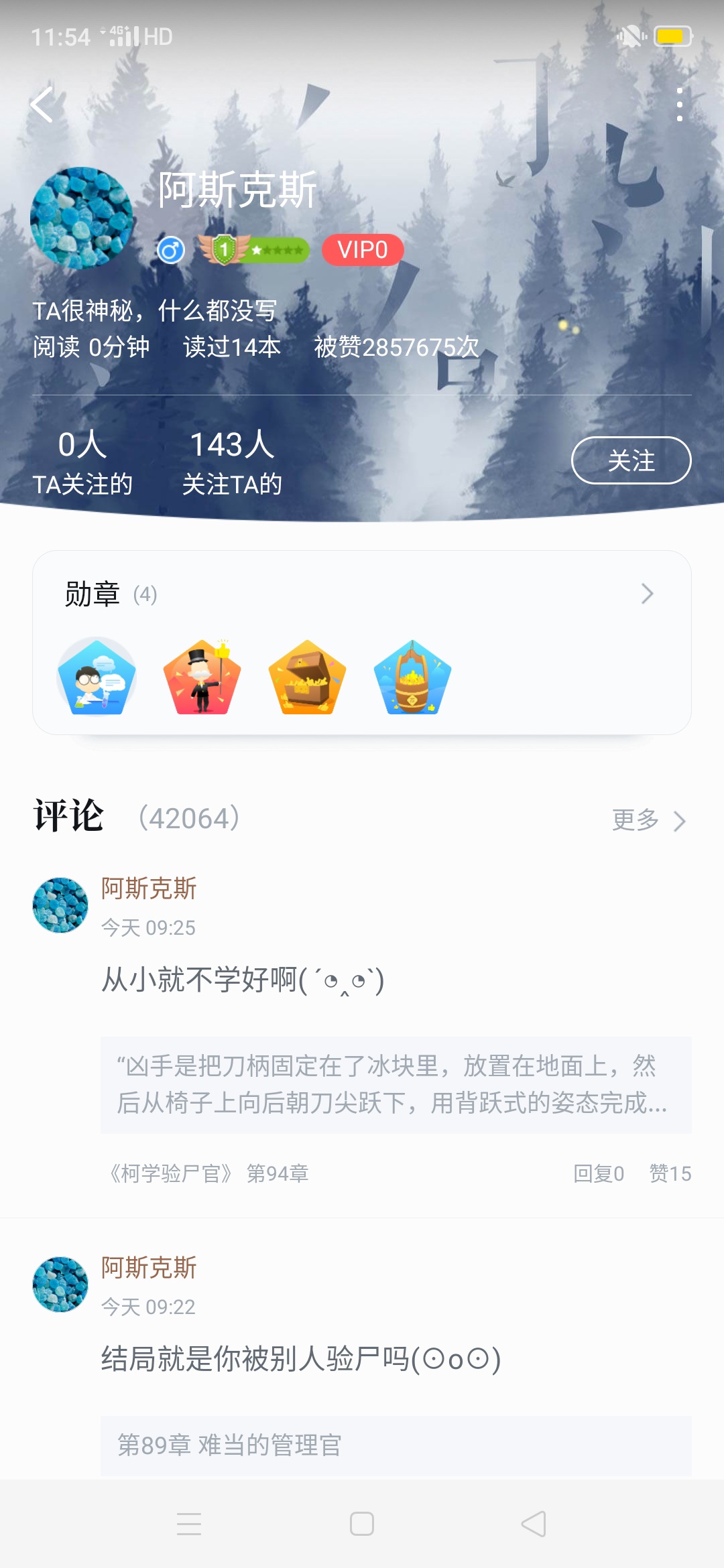
Task: Tap the 关注 follow button
Action: [631, 460]
